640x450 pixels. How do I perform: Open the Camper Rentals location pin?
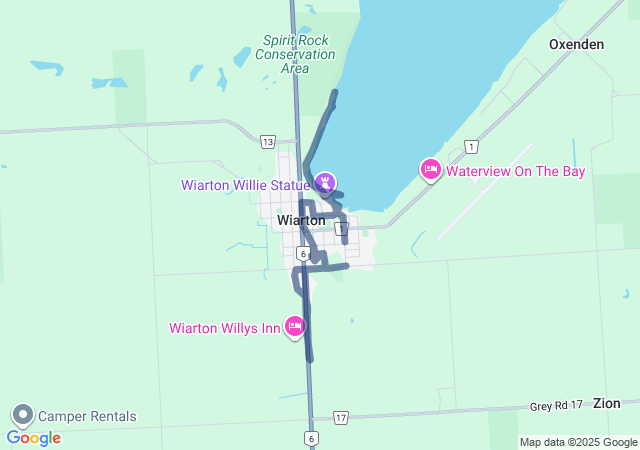point(23,415)
